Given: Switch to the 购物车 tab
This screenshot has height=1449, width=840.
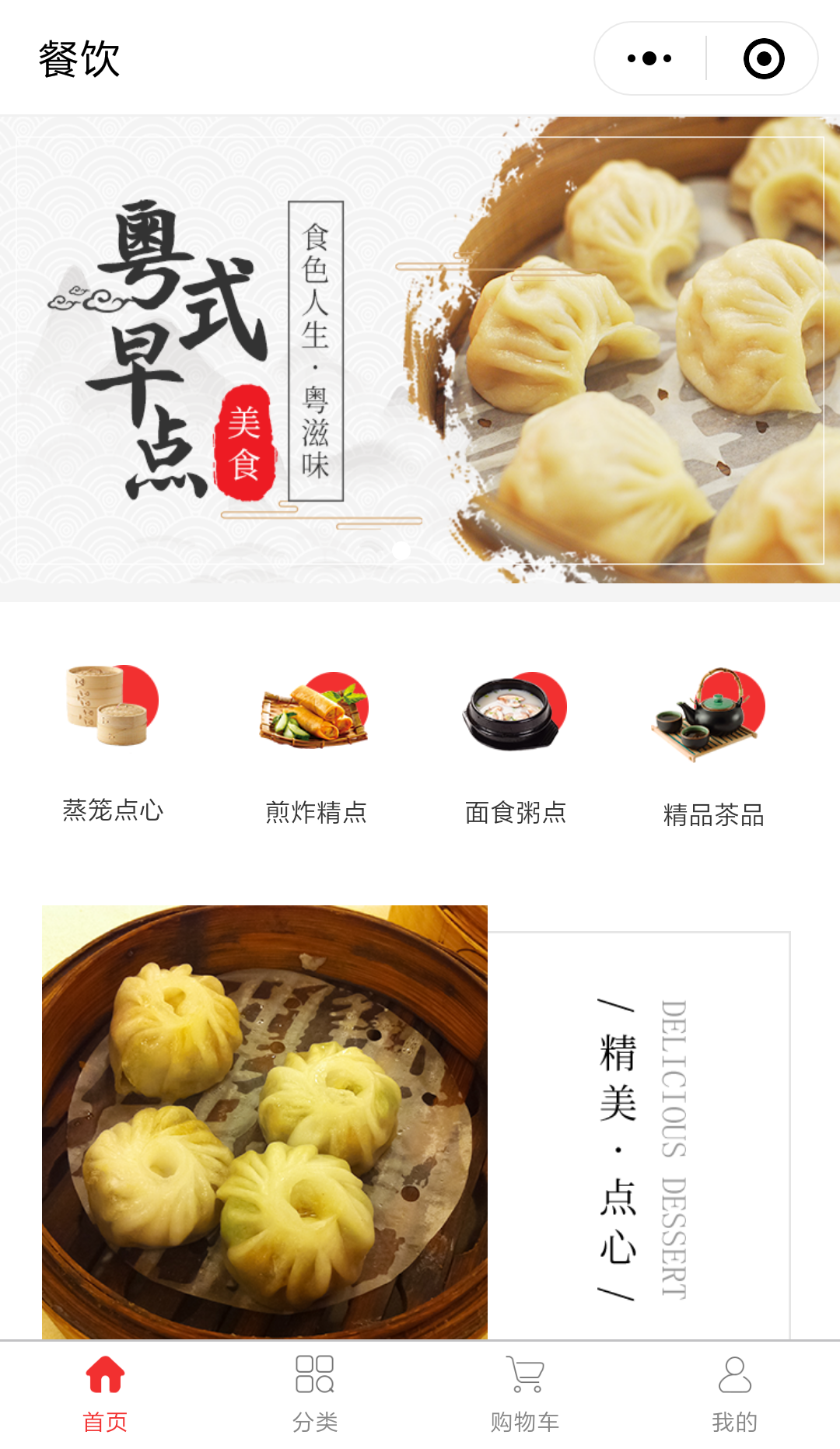Looking at the screenshot, I should click(525, 1393).
